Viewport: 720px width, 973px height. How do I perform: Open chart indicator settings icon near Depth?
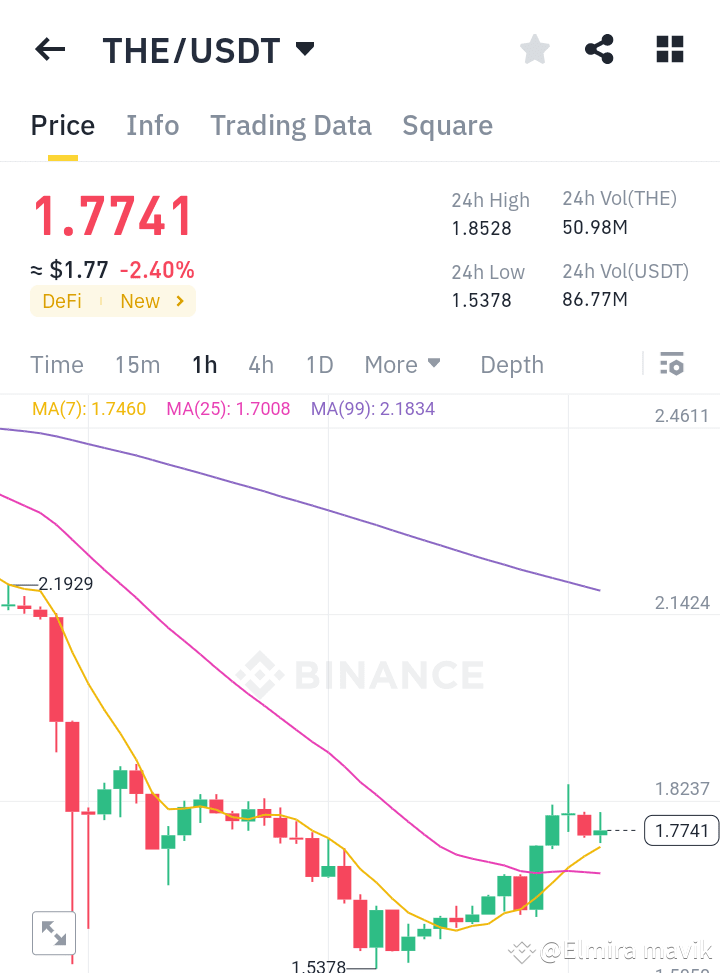point(671,364)
